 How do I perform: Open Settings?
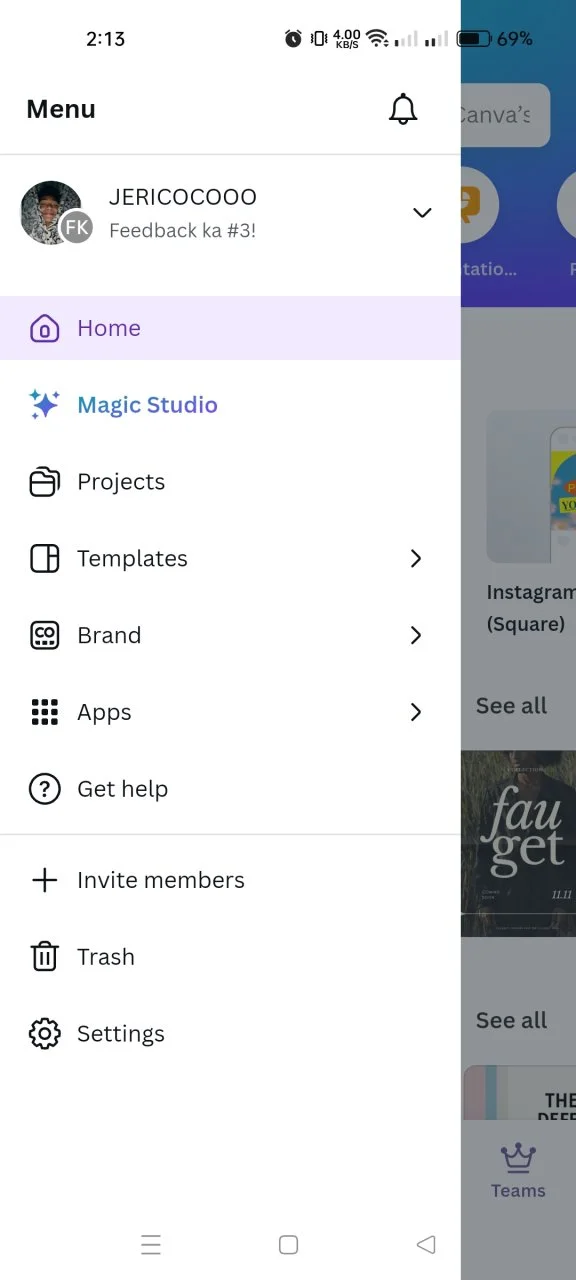[230, 1035]
